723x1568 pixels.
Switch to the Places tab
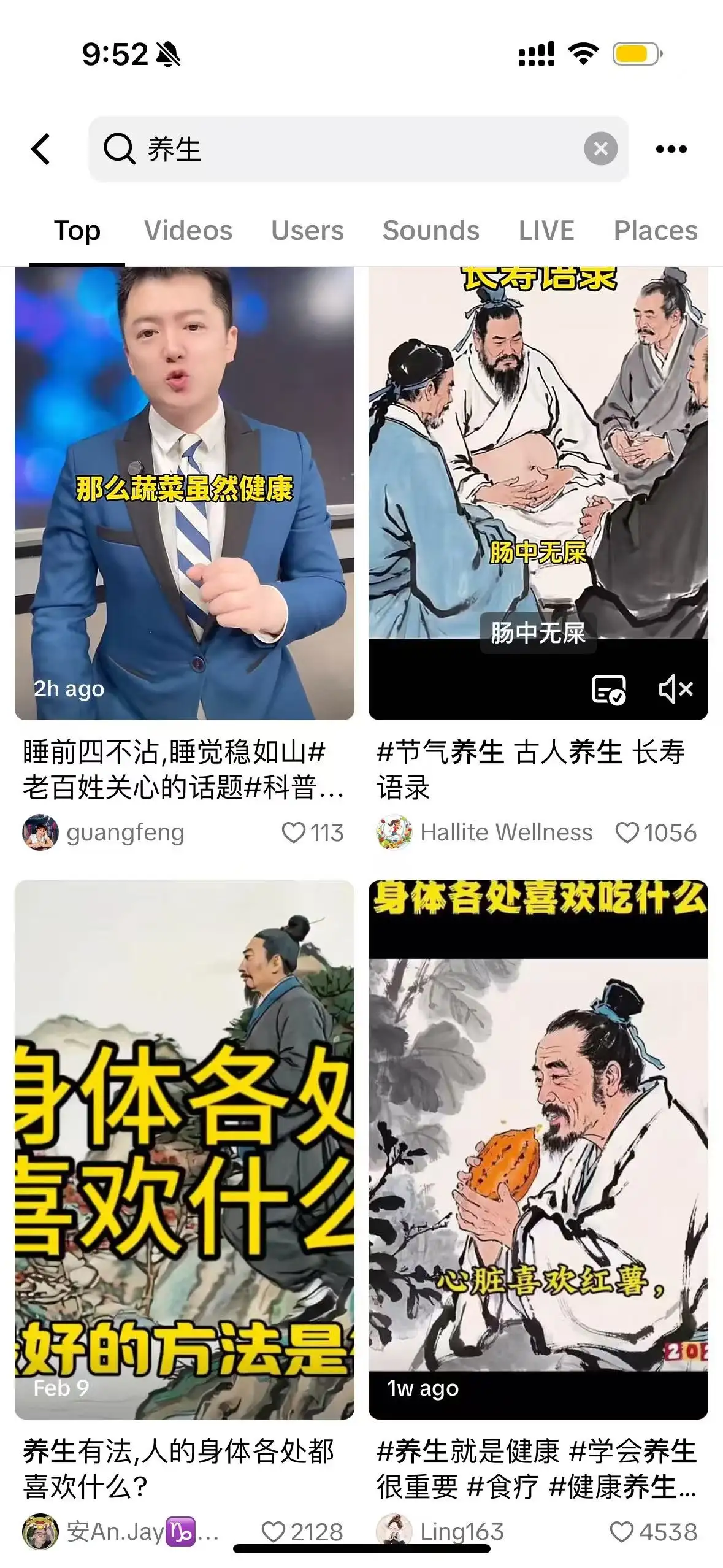click(x=656, y=231)
